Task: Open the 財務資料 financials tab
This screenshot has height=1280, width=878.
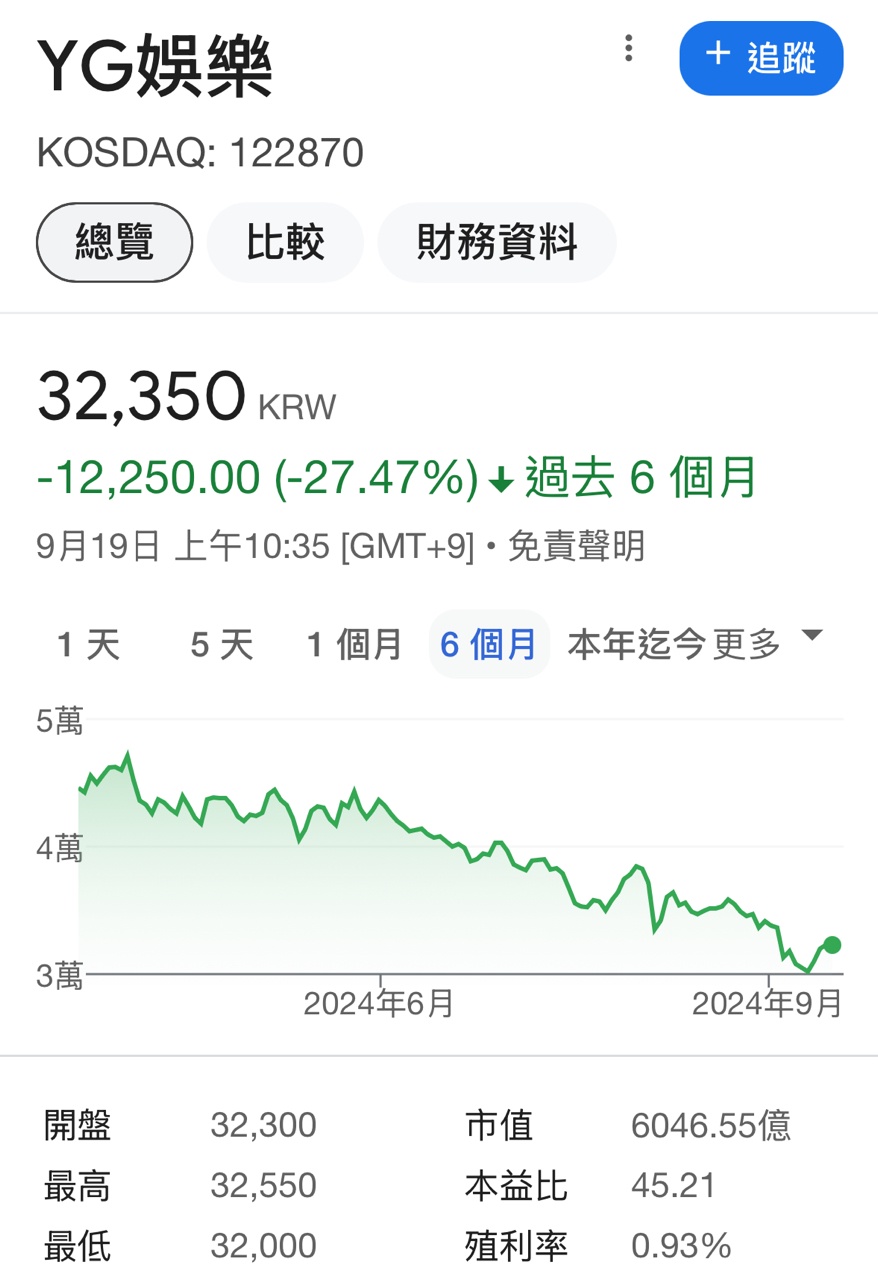Action: pyautogui.click(x=496, y=243)
